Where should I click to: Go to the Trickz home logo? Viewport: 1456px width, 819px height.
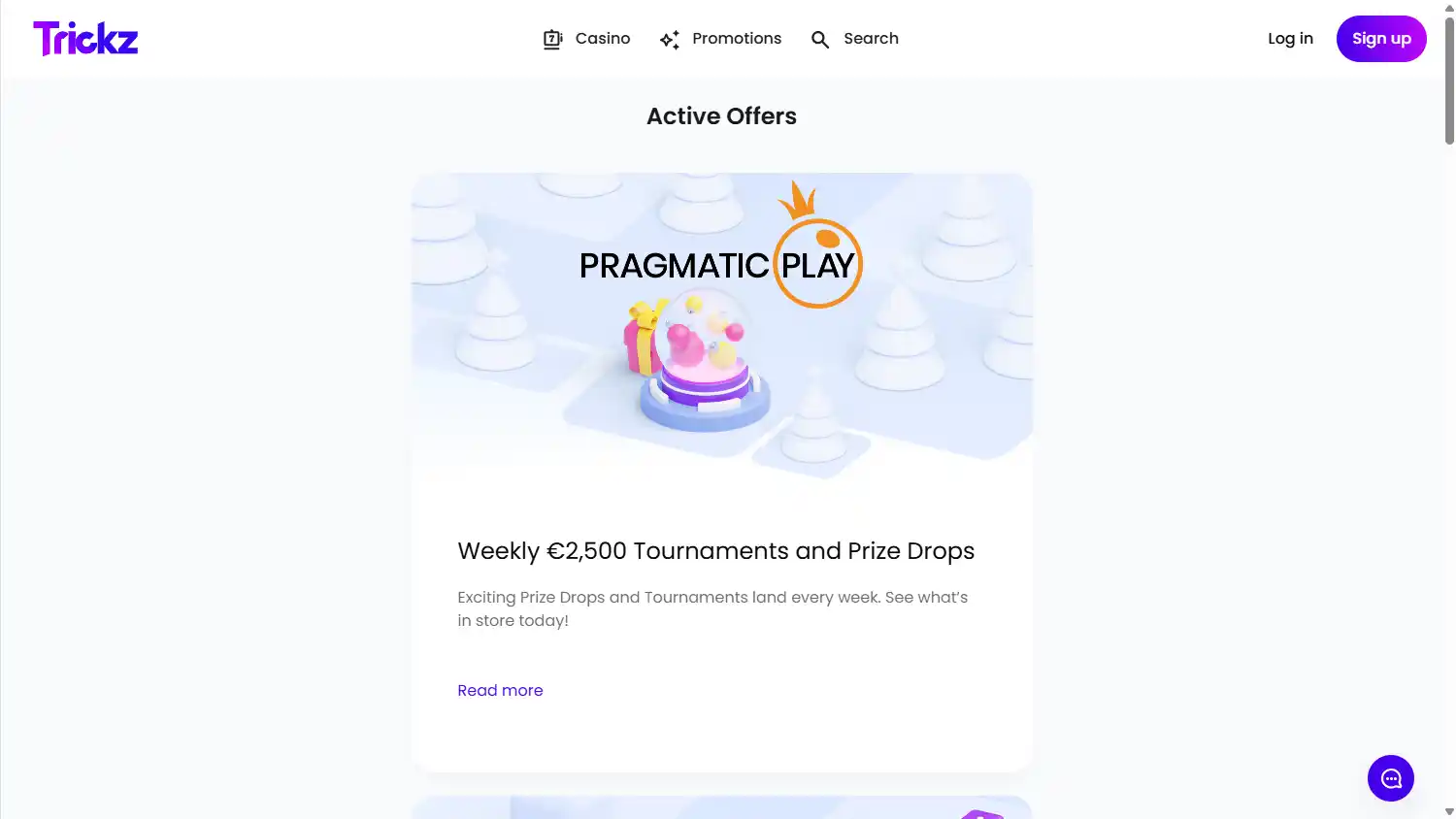pos(85,39)
